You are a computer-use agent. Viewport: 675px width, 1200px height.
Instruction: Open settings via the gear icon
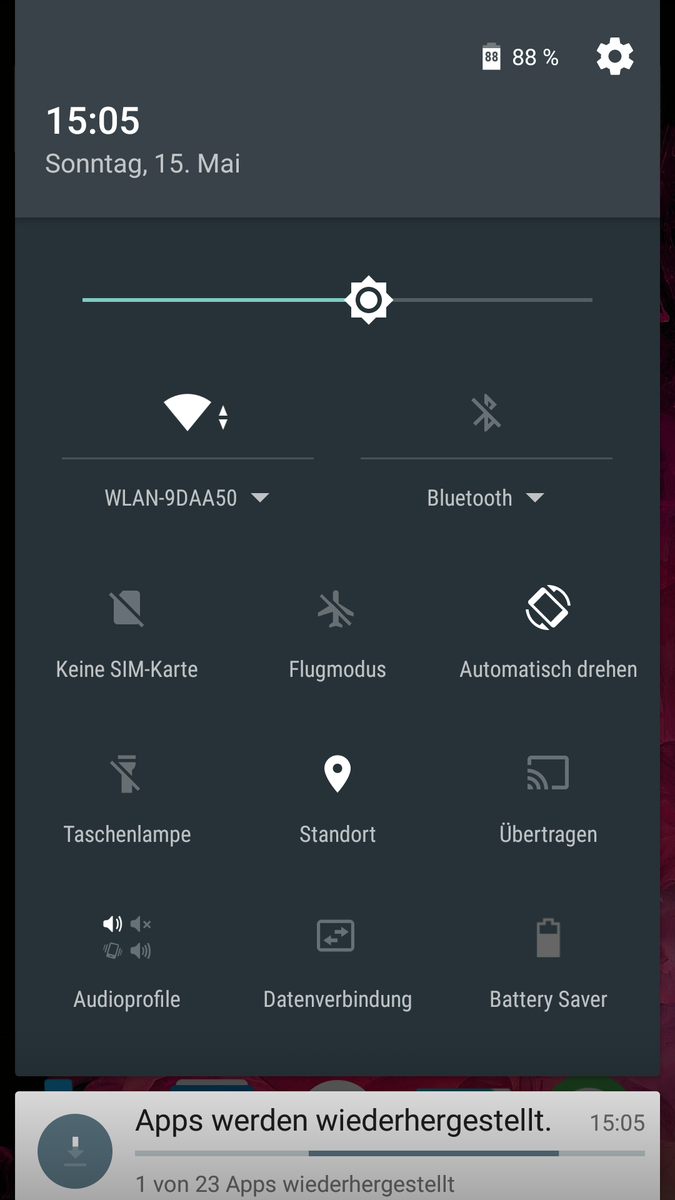pos(615,57)
